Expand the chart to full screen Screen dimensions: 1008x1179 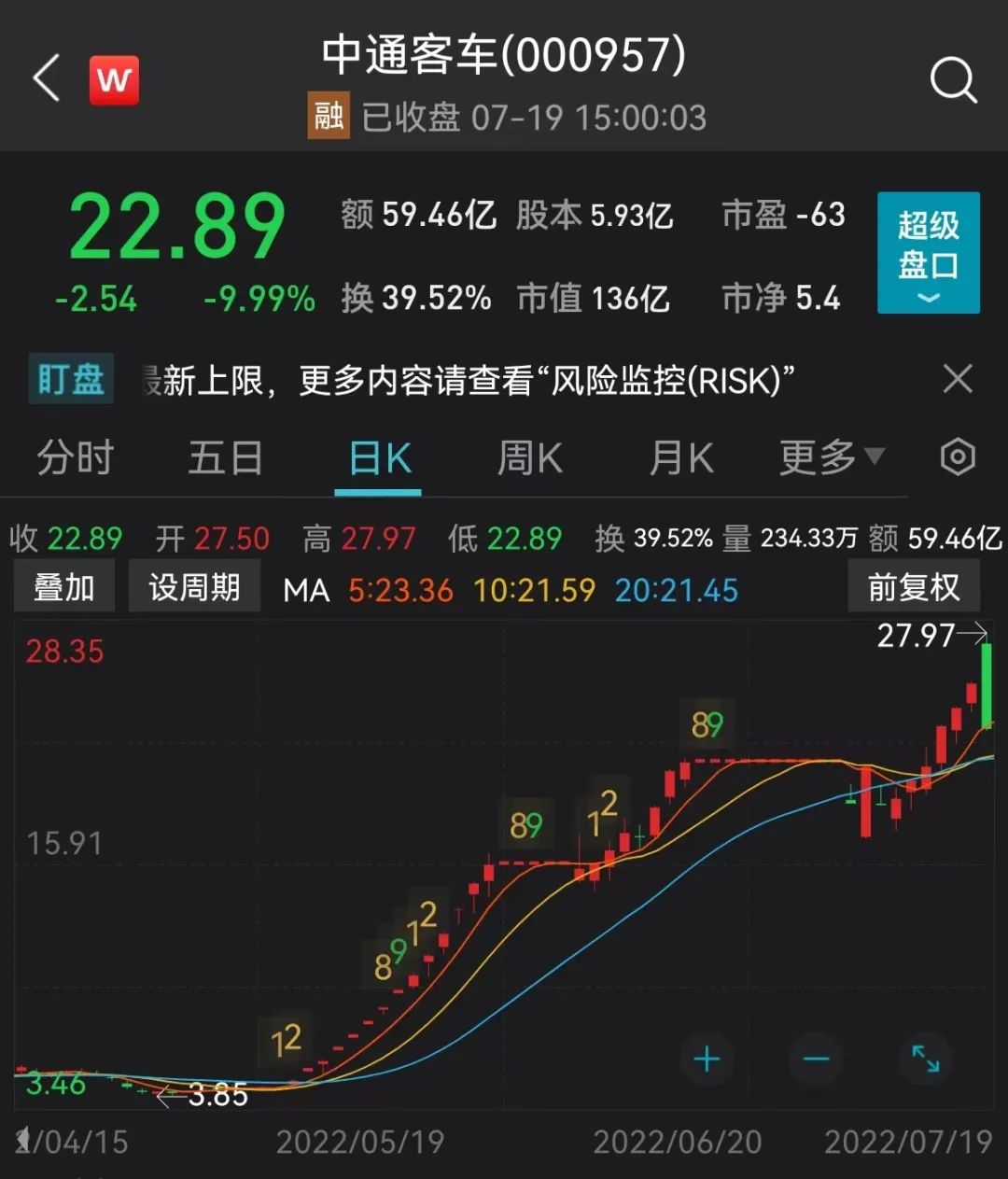pyautogui.click(x=925, y=1059)
